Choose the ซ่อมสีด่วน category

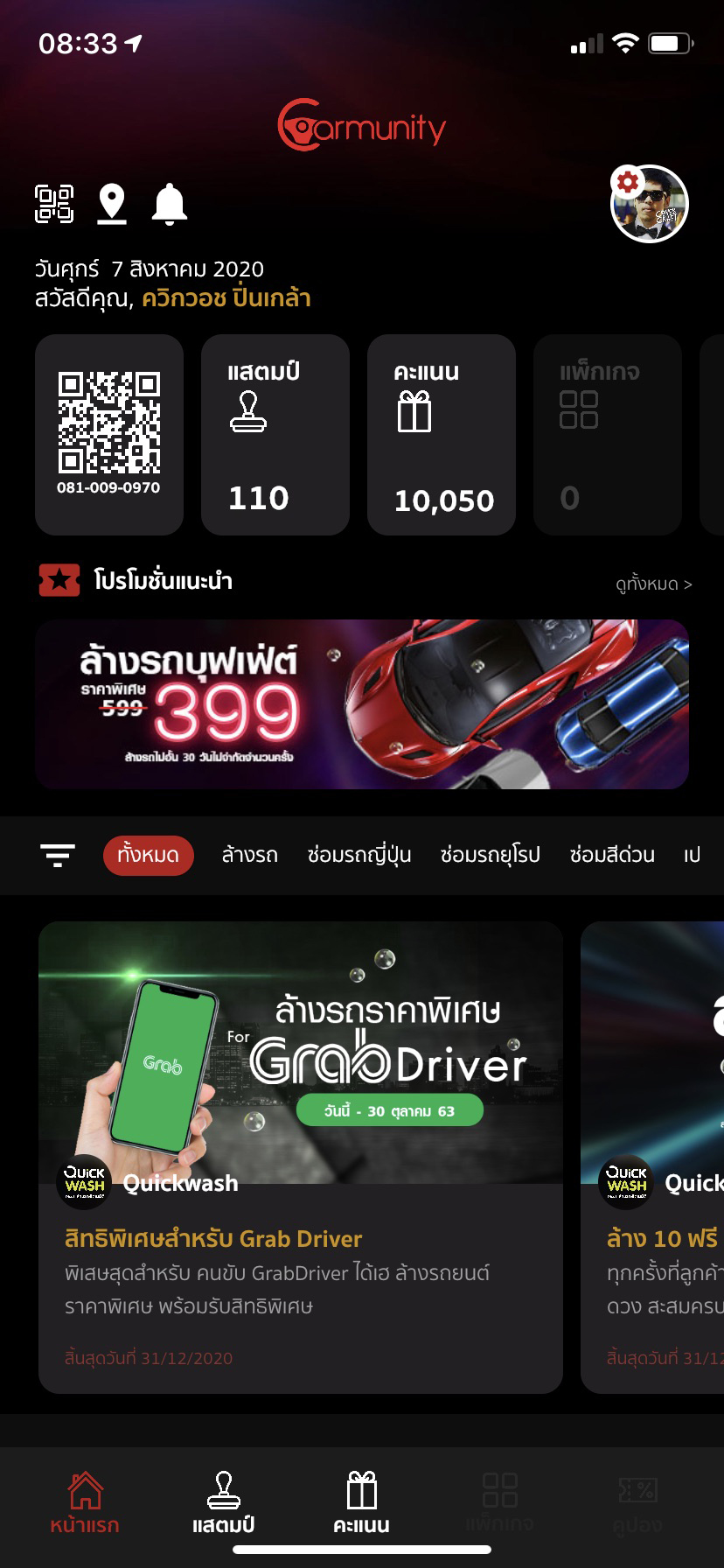tap(612, 855)
